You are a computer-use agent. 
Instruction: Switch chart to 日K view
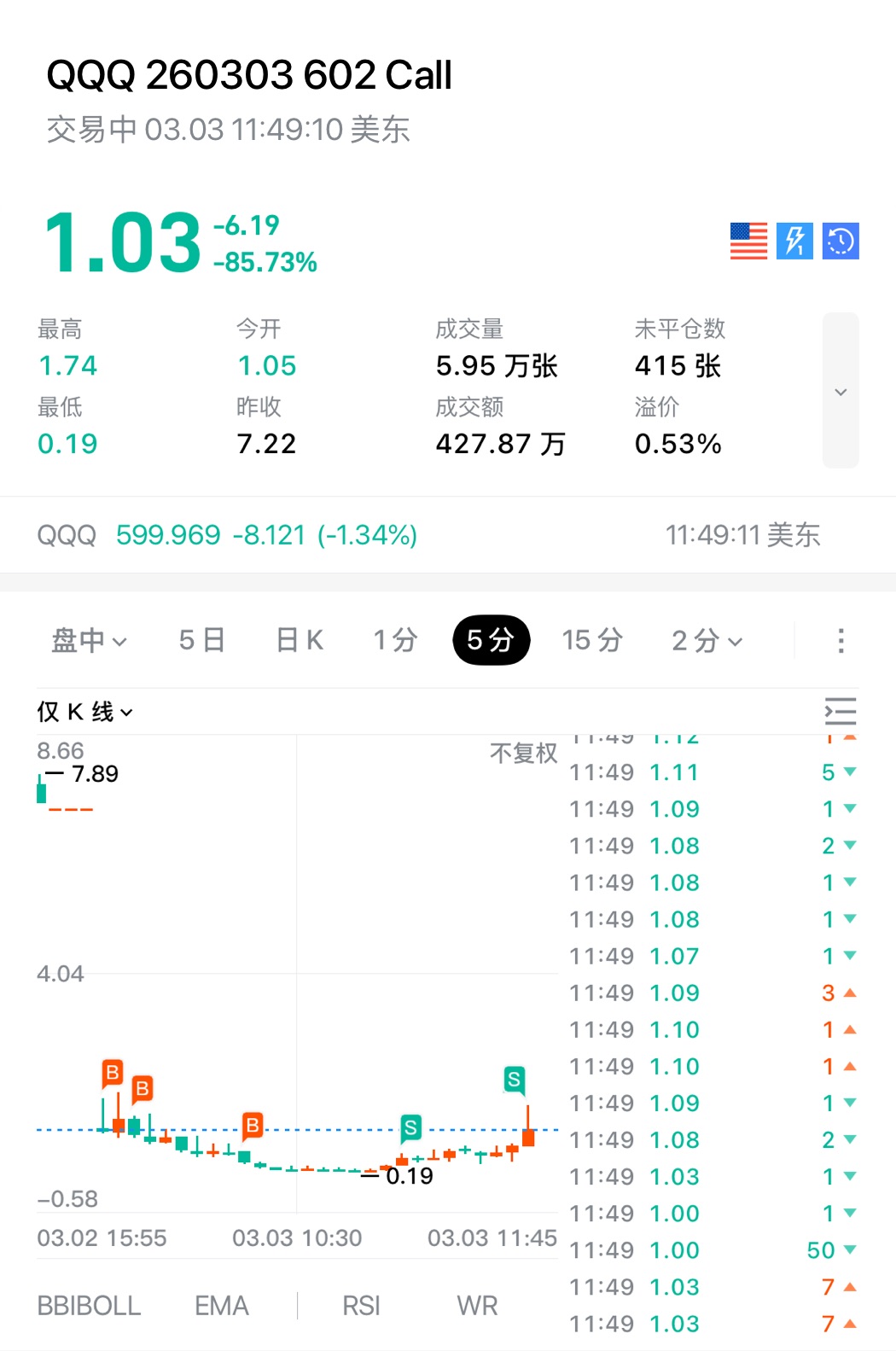pyautogui.click(x=300, y=640)
